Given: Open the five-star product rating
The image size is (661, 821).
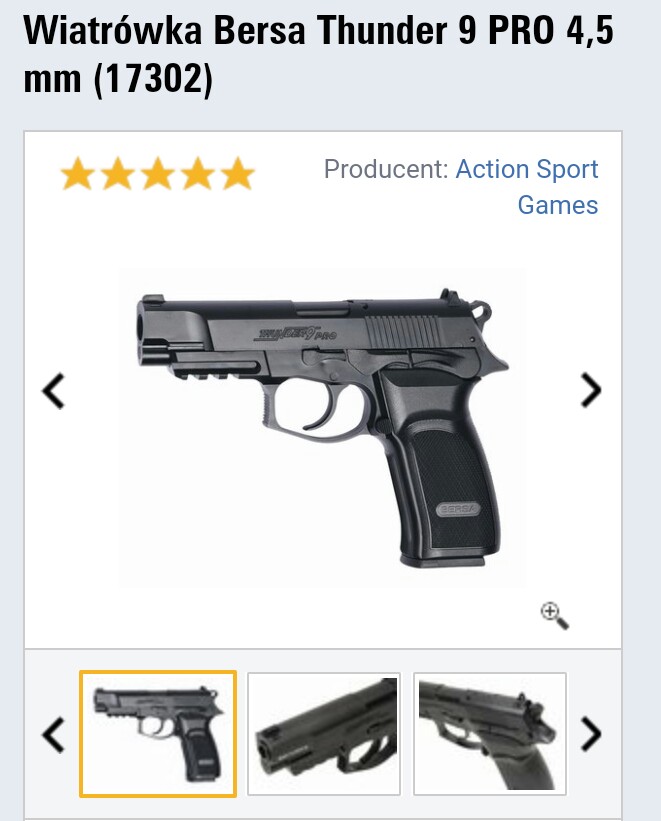Looking at the screenshot, I should click(157, 175).
